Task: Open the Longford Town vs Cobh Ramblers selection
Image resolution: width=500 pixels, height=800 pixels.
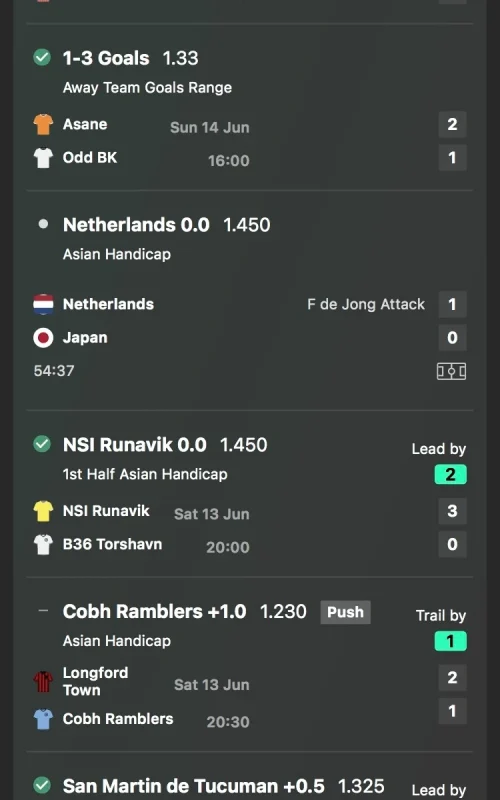Action: [x=249, y=665]
